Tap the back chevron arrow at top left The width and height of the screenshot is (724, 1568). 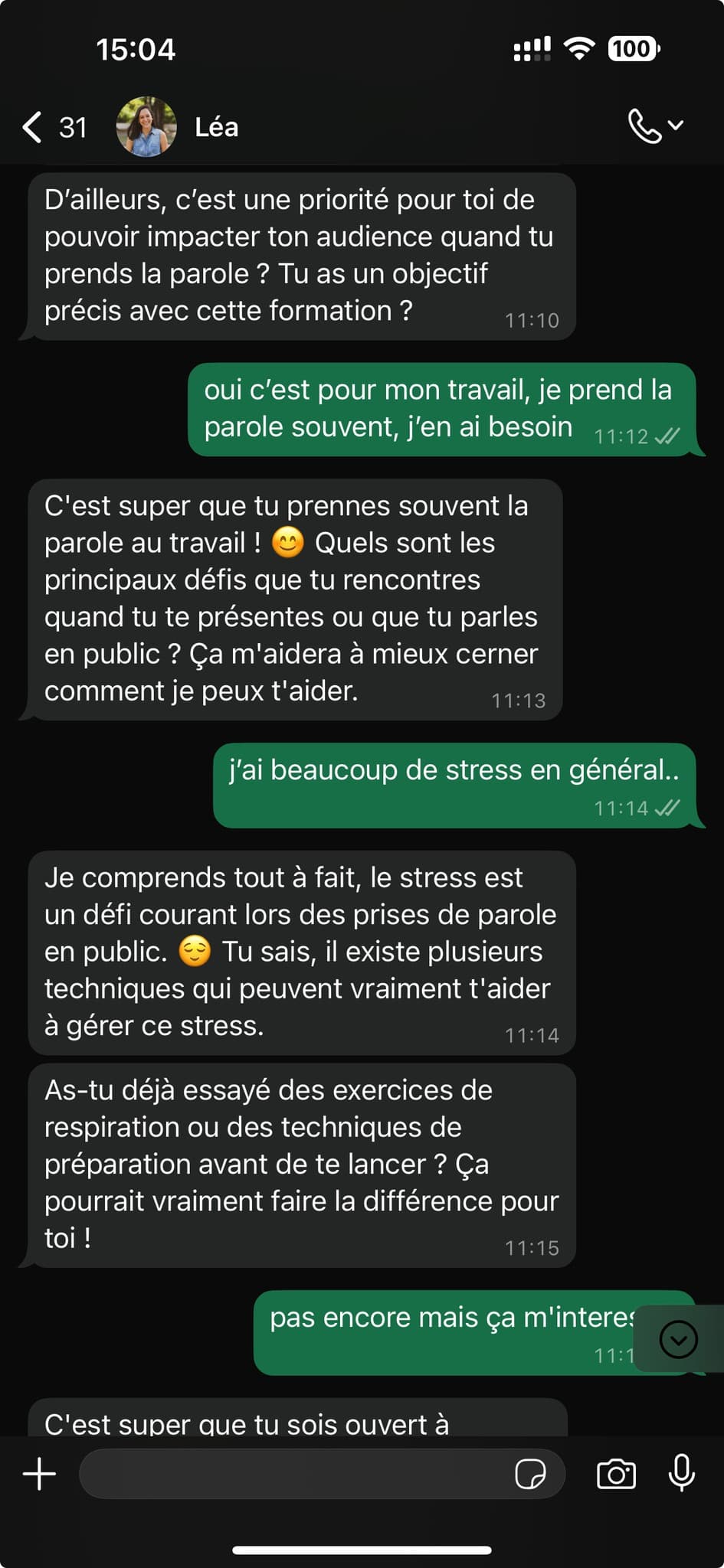[x=31, y=126]
